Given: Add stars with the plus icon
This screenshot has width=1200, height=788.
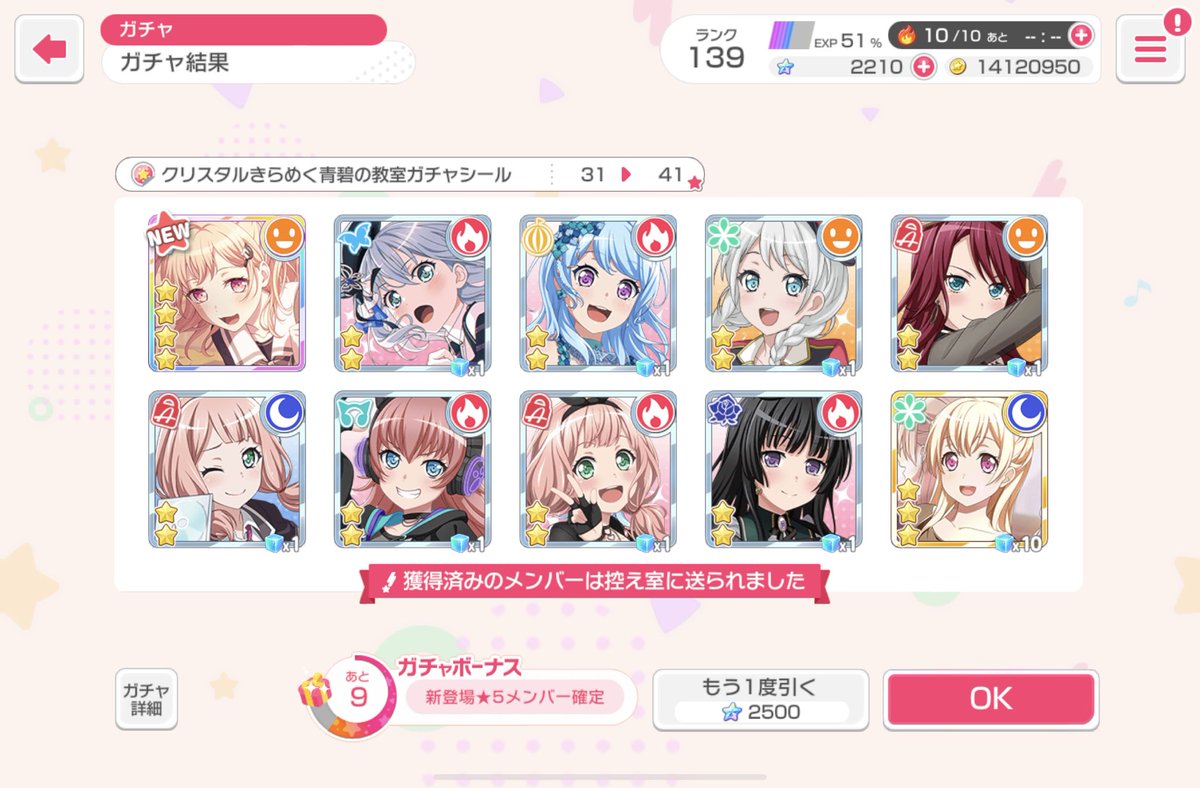Looking at the screenshot, I should coord(923,67).
